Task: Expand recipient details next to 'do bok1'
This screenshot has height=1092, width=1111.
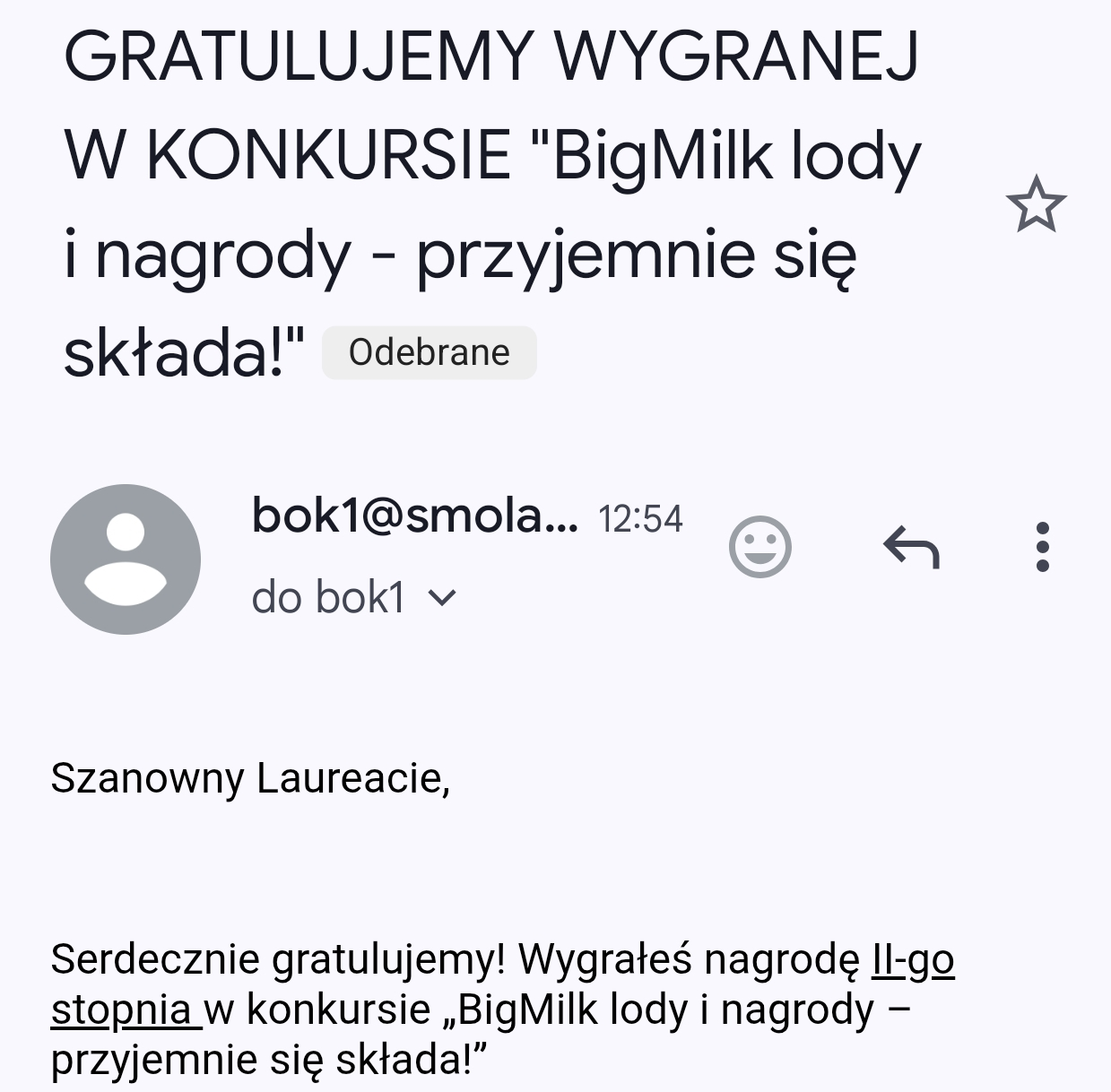Action: point(443,597)
